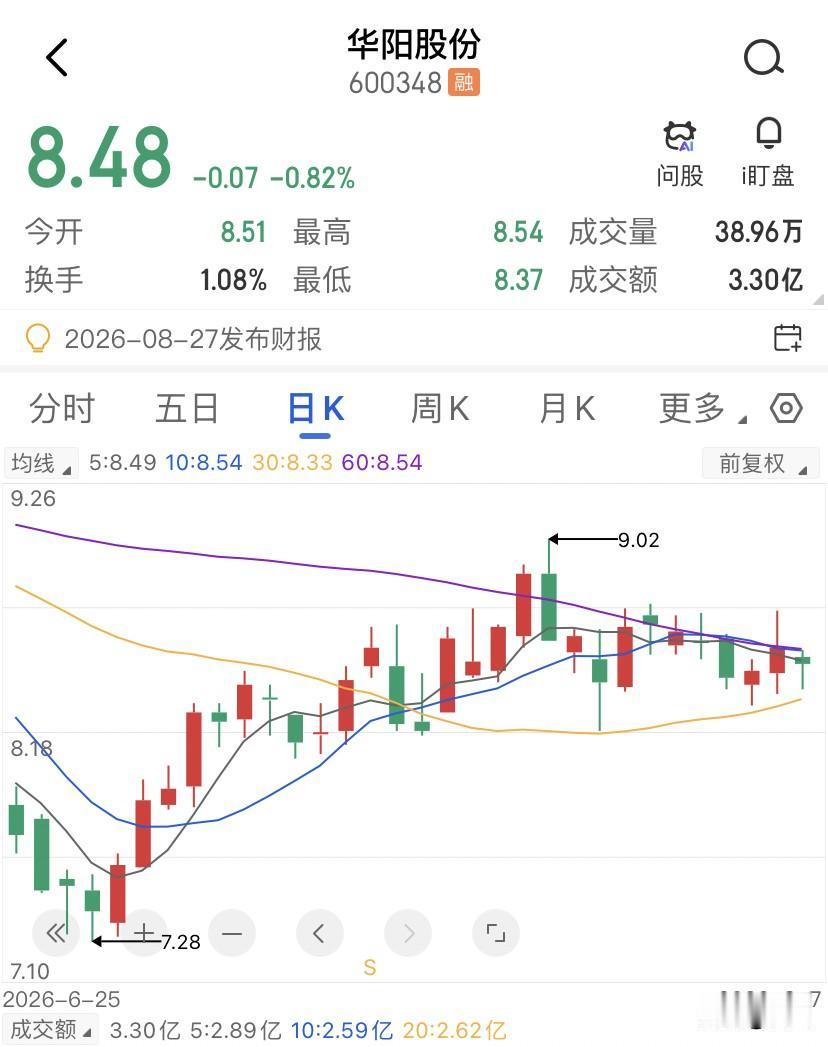Expand the 更多 chart period options
This screenshot has width=828, height=1047.
click(701, 408)
